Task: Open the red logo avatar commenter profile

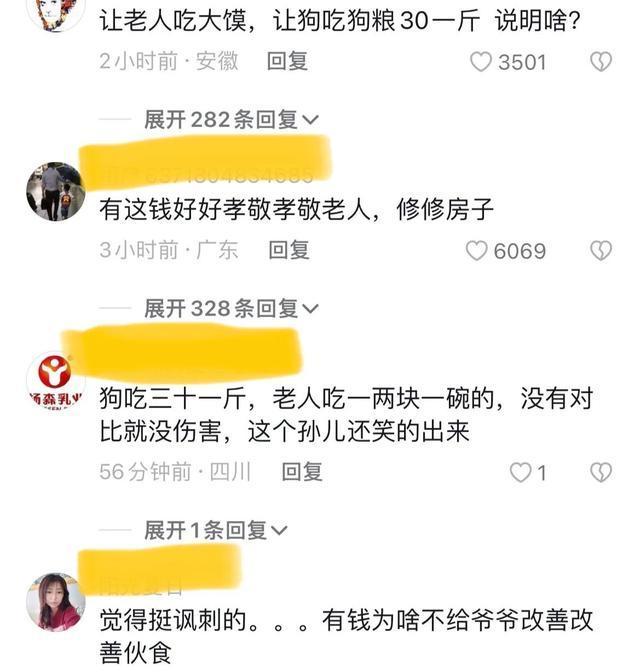Action: (x=56, y=382)
